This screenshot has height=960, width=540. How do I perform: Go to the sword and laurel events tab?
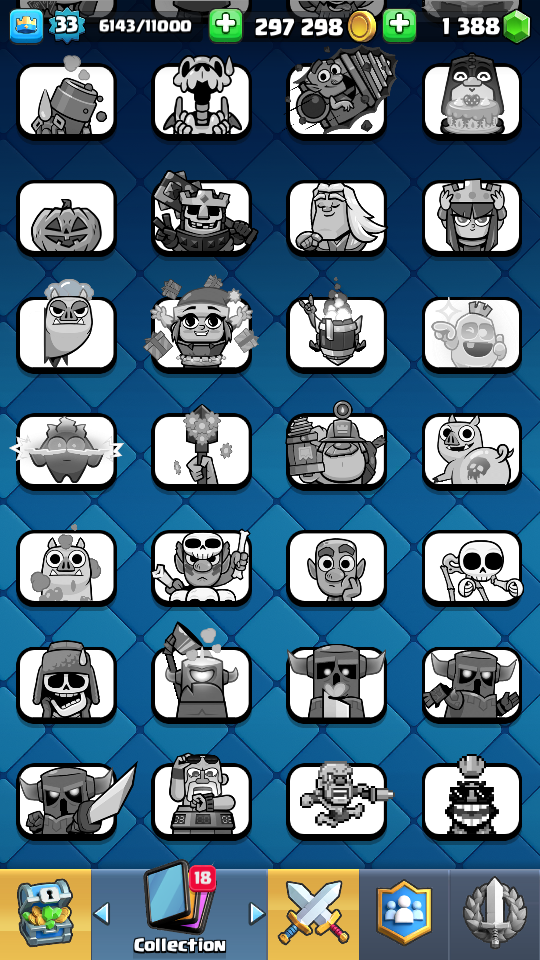(x=495, y=914)
